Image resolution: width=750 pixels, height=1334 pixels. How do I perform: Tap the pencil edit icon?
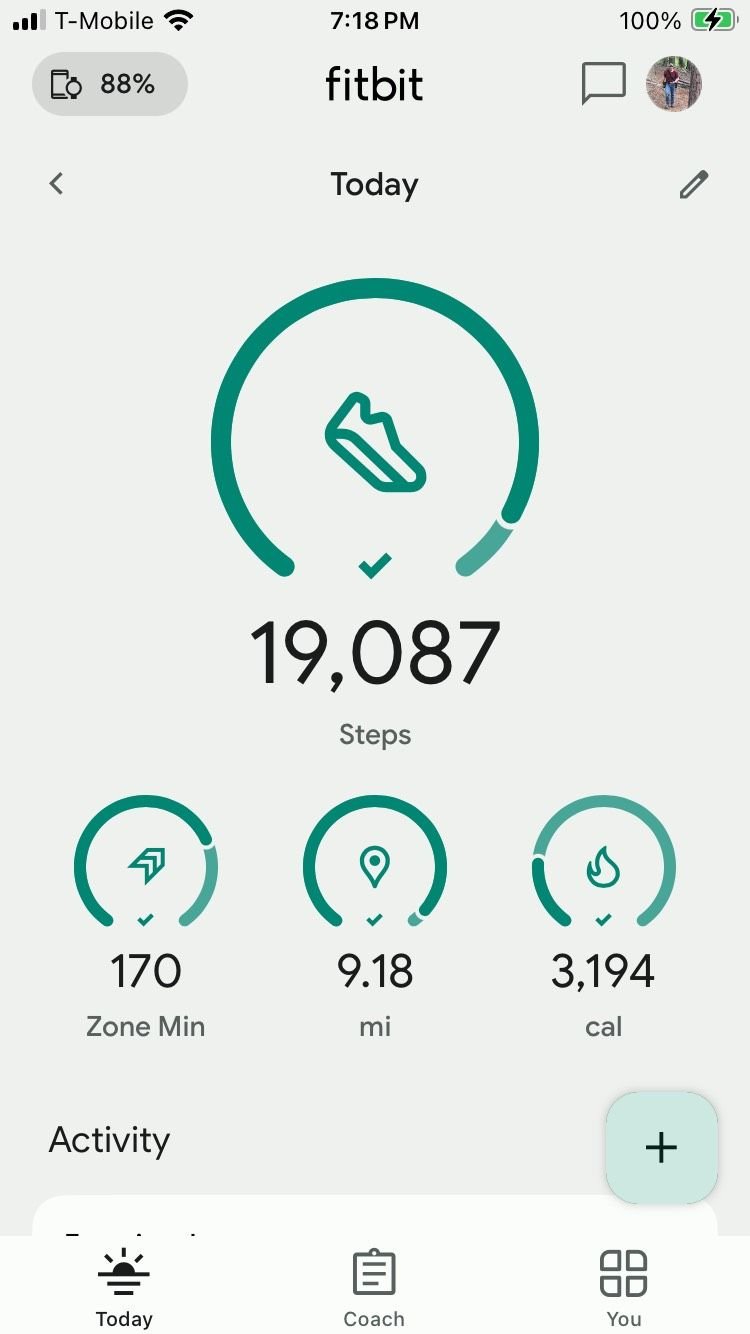(x=694, y=184)
